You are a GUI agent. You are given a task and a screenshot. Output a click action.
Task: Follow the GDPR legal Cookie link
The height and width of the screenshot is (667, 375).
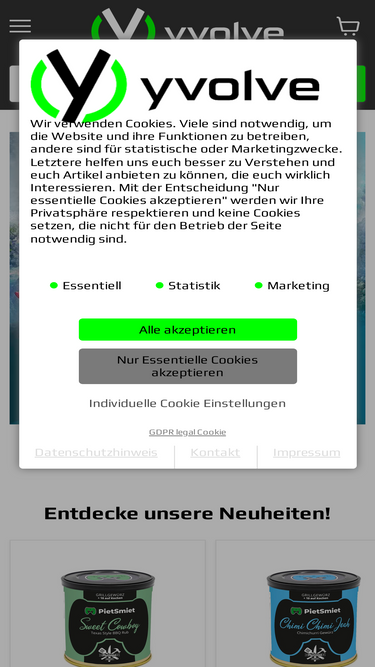coord(188,432)
